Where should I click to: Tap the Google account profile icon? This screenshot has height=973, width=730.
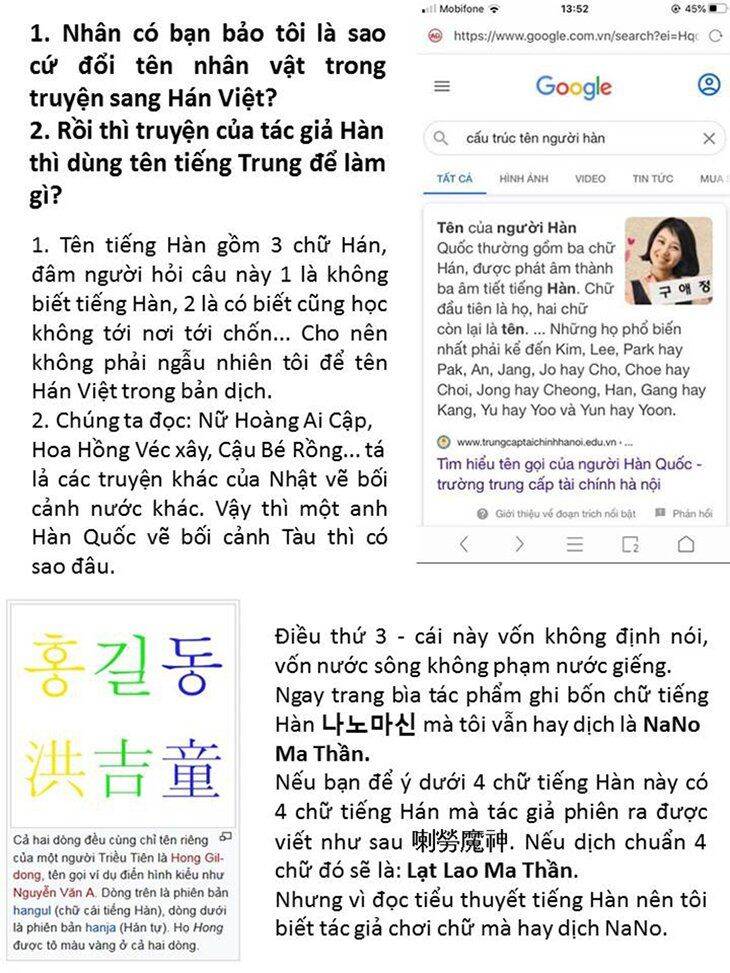708,84
